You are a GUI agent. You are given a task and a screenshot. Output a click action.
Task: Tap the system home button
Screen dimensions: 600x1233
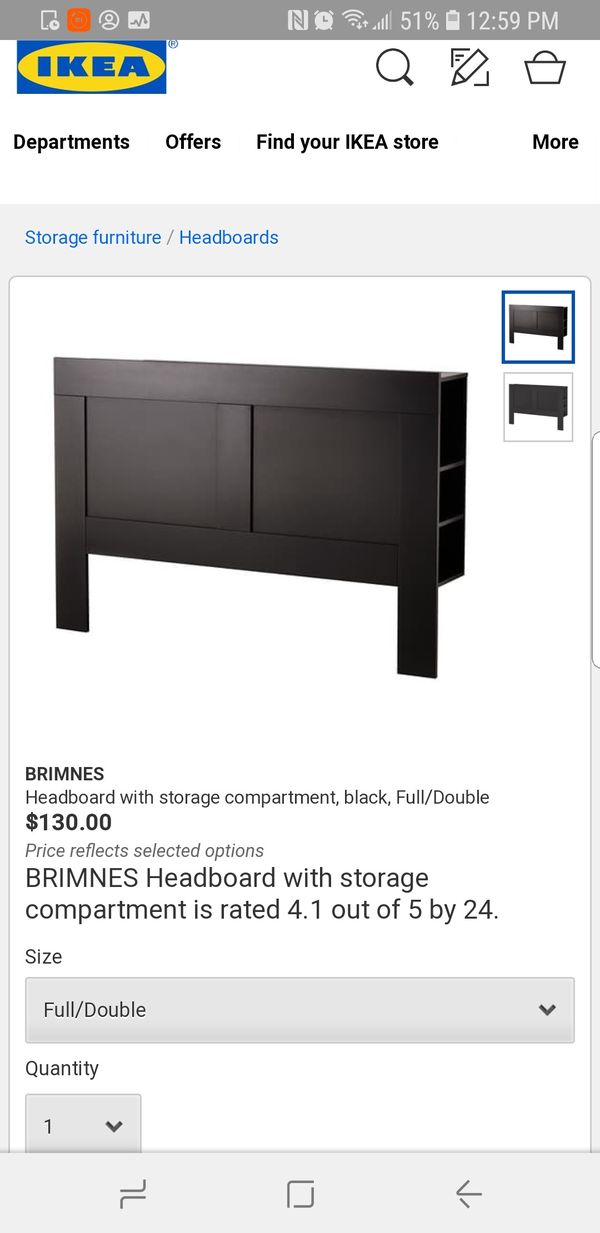[x=300, y=1193]
